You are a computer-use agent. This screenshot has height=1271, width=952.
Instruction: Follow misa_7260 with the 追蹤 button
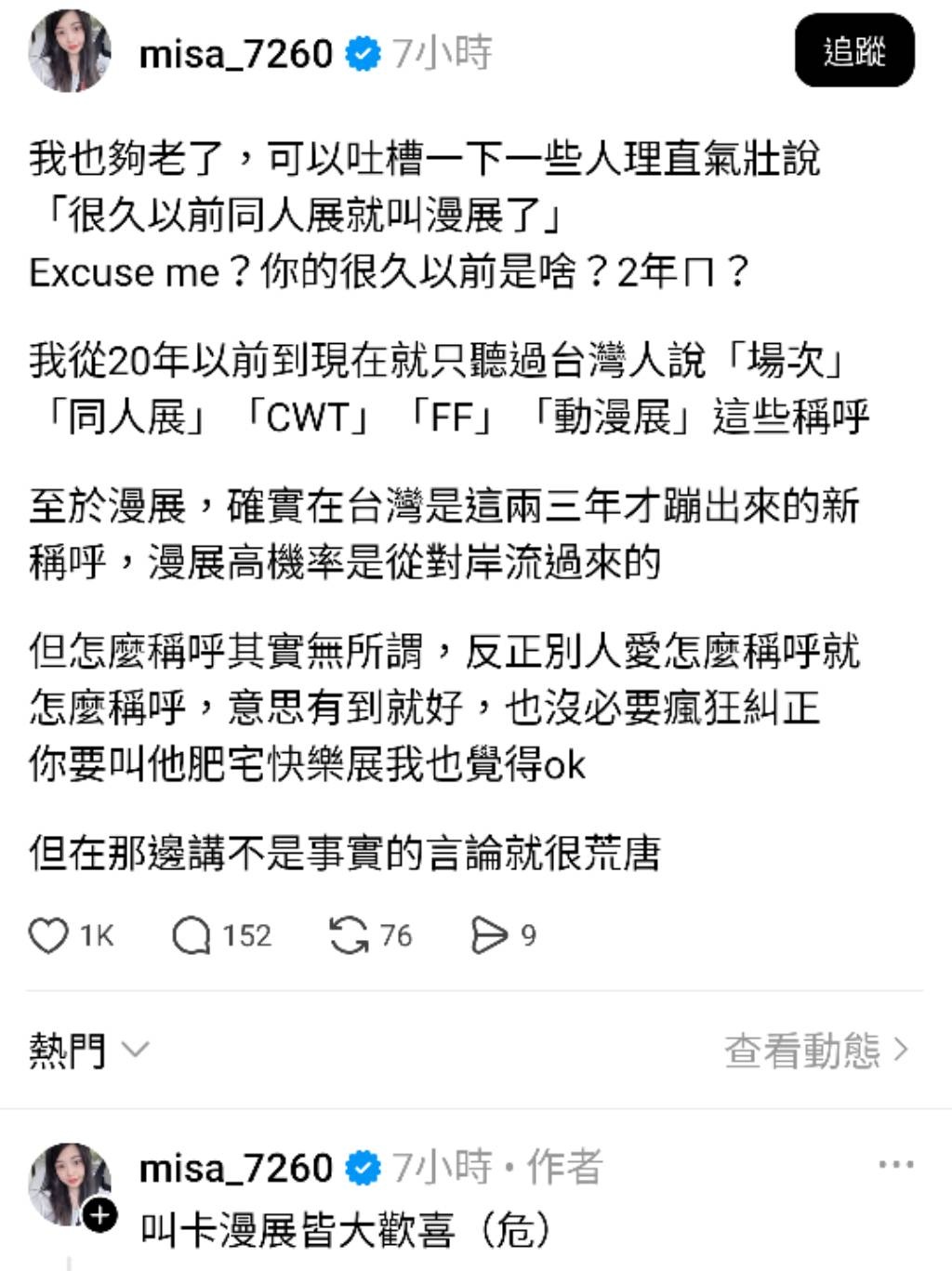853,51
